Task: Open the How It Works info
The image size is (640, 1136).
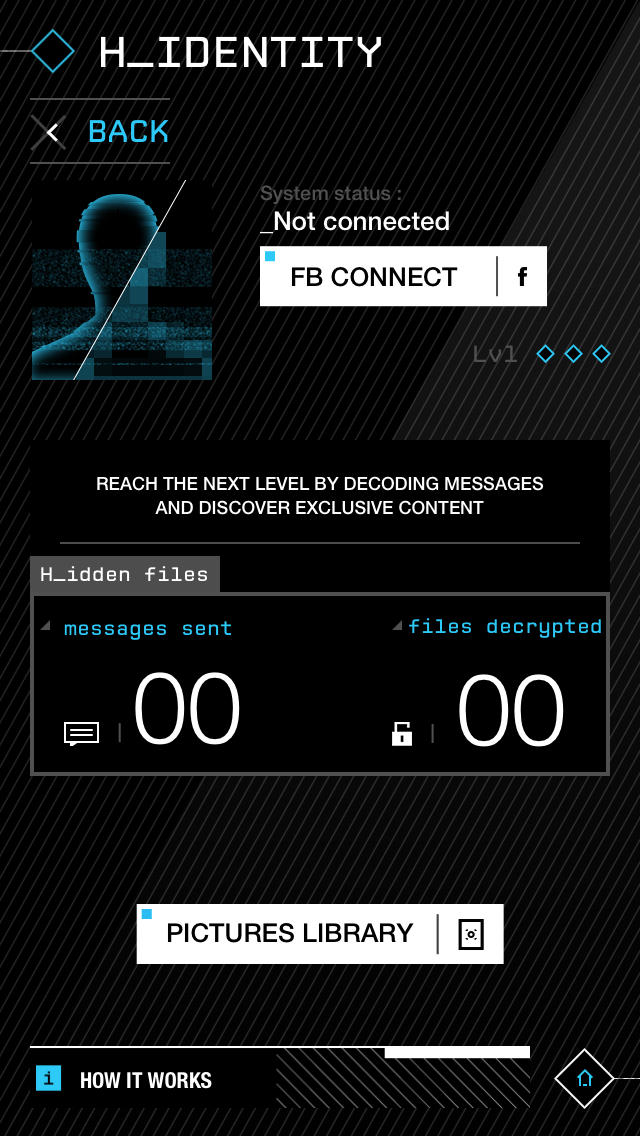Action: pos(145,1080)
